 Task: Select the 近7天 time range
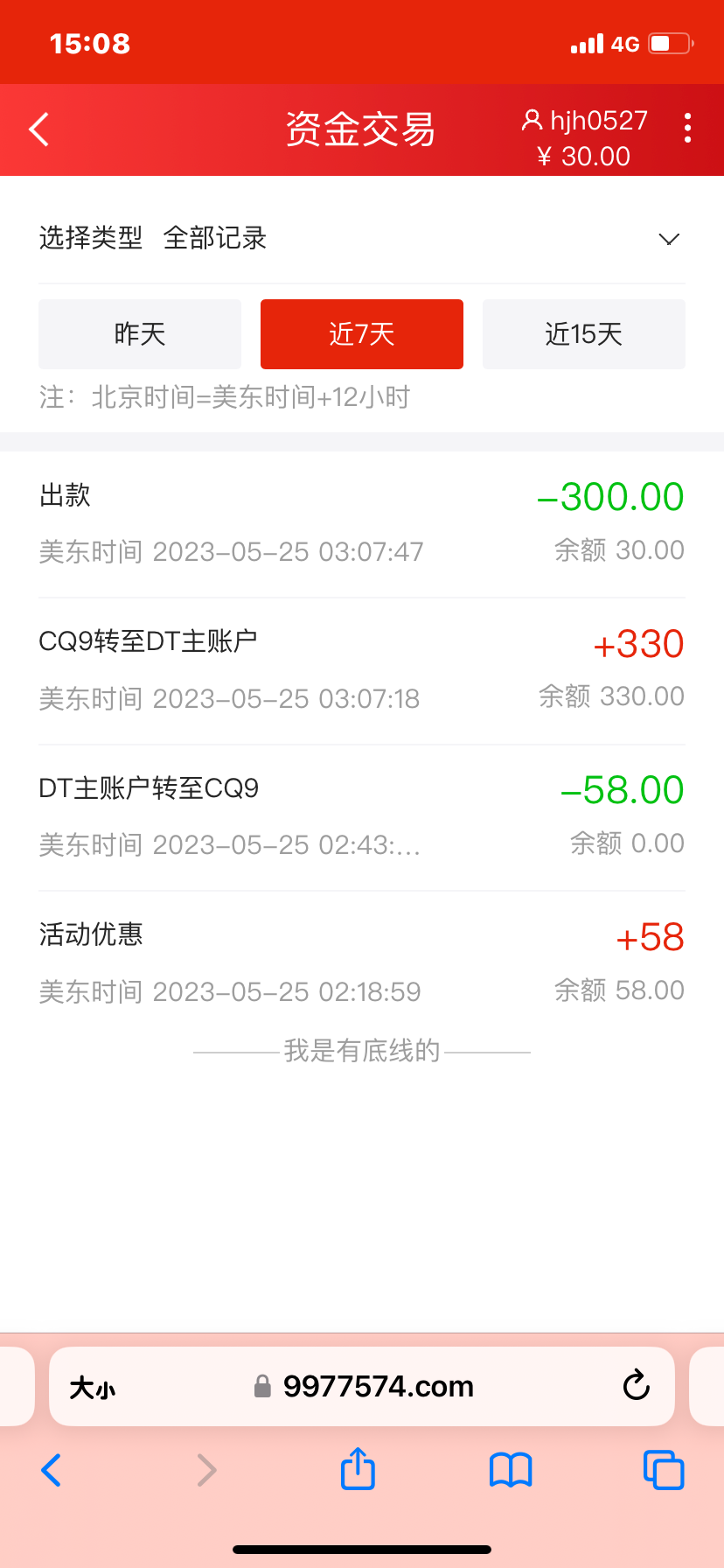[x=362, y=334]
